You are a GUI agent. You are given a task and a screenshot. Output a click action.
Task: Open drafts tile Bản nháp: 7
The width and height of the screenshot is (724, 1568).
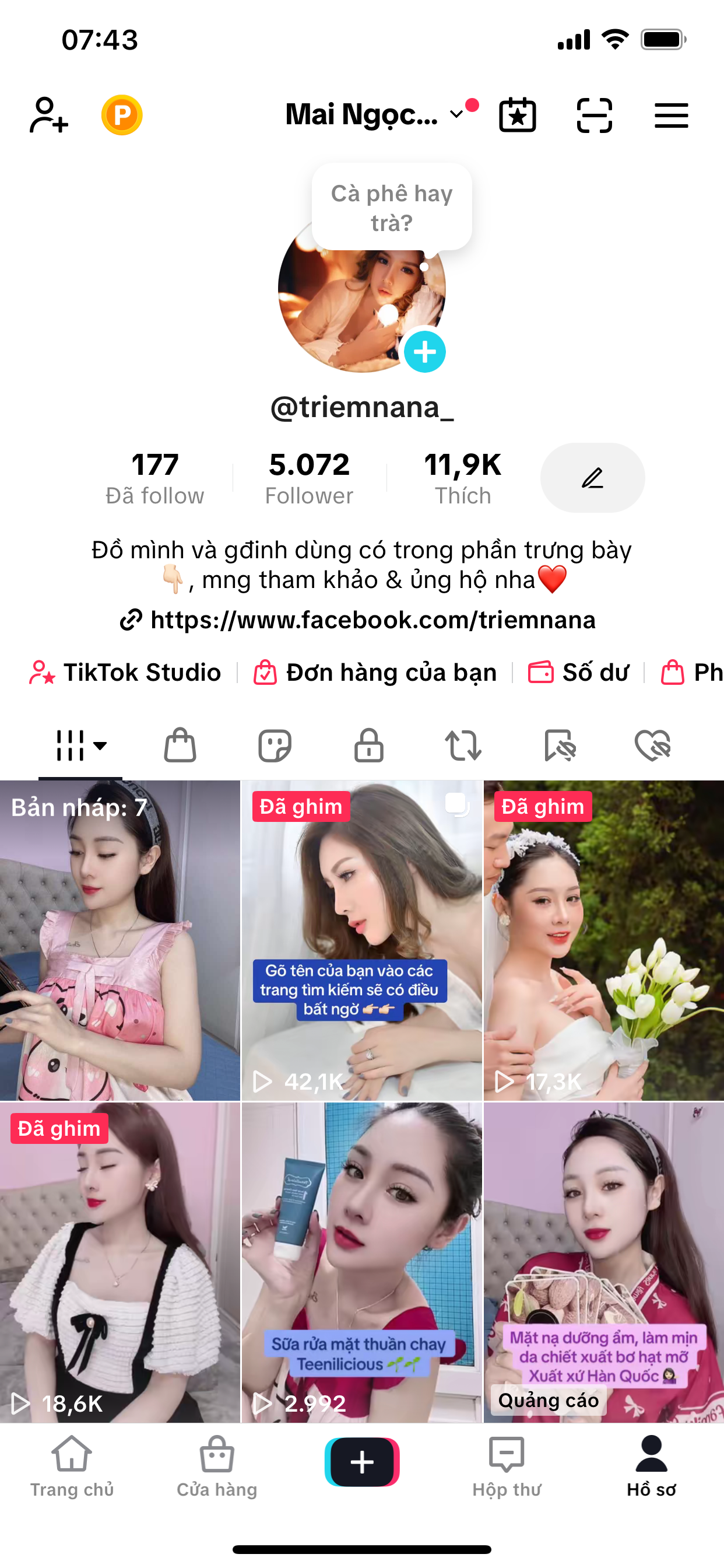tap(120, 940)
